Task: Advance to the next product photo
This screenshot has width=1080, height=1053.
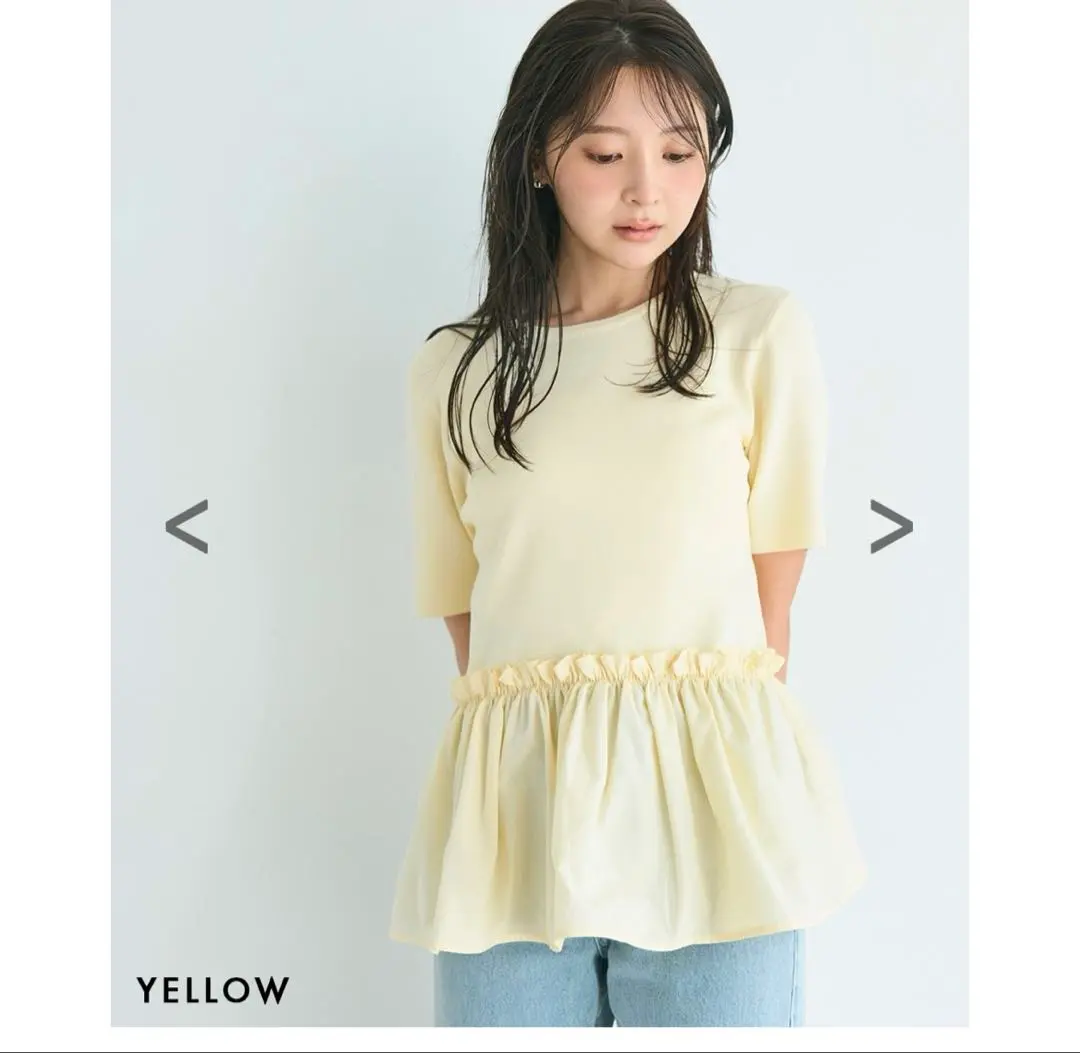Action: point(890,526)
